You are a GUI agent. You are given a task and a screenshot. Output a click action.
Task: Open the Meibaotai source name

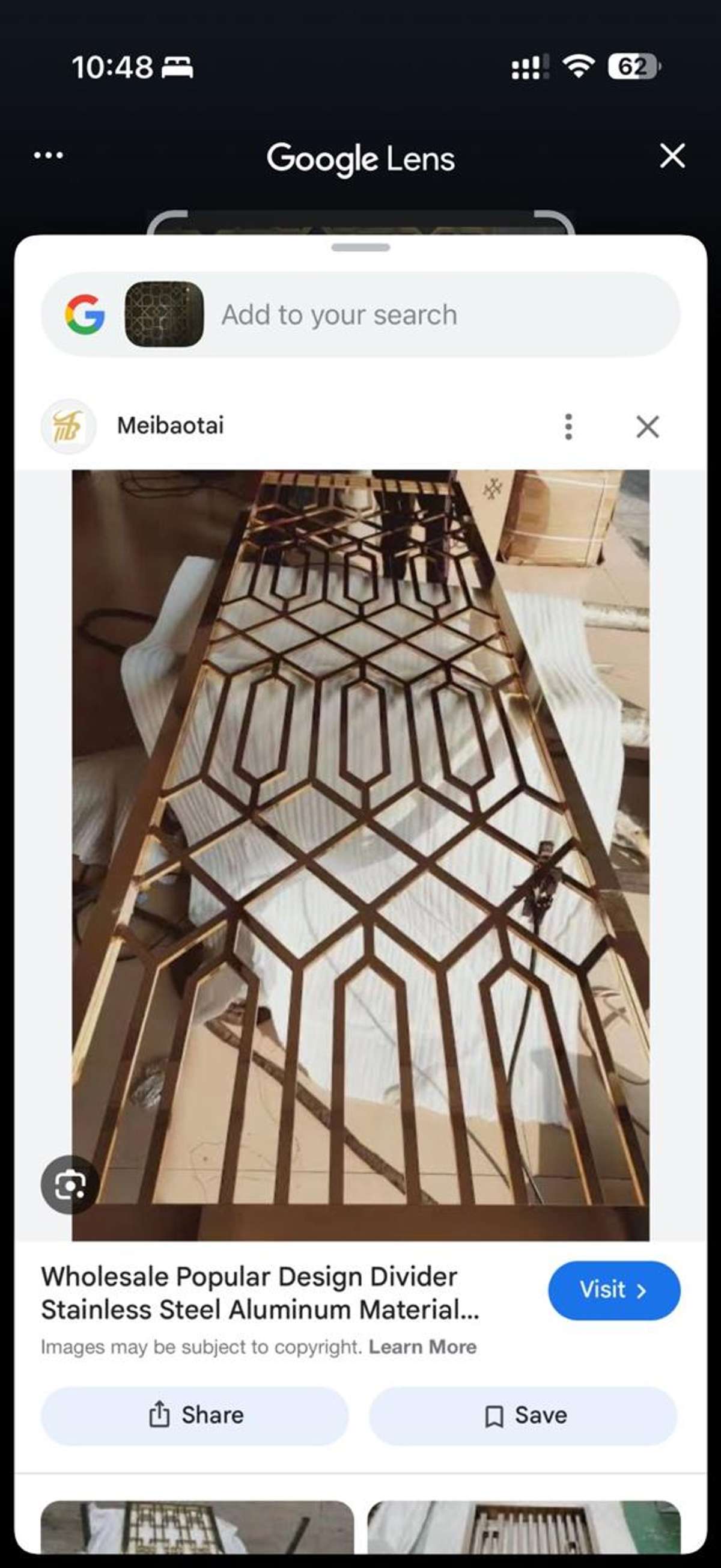[x=170, y=426]
